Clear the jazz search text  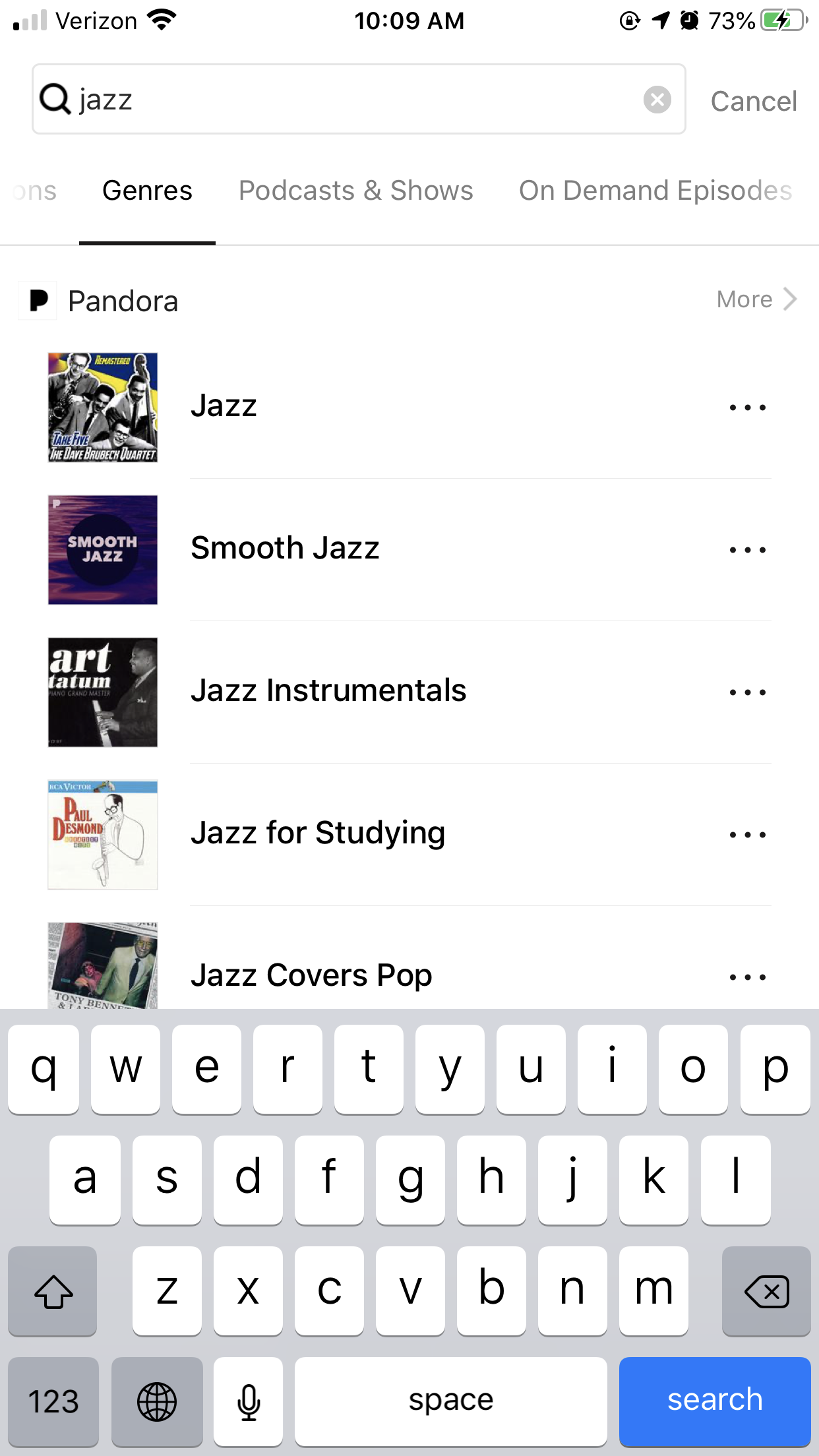[x=657, y=100]
